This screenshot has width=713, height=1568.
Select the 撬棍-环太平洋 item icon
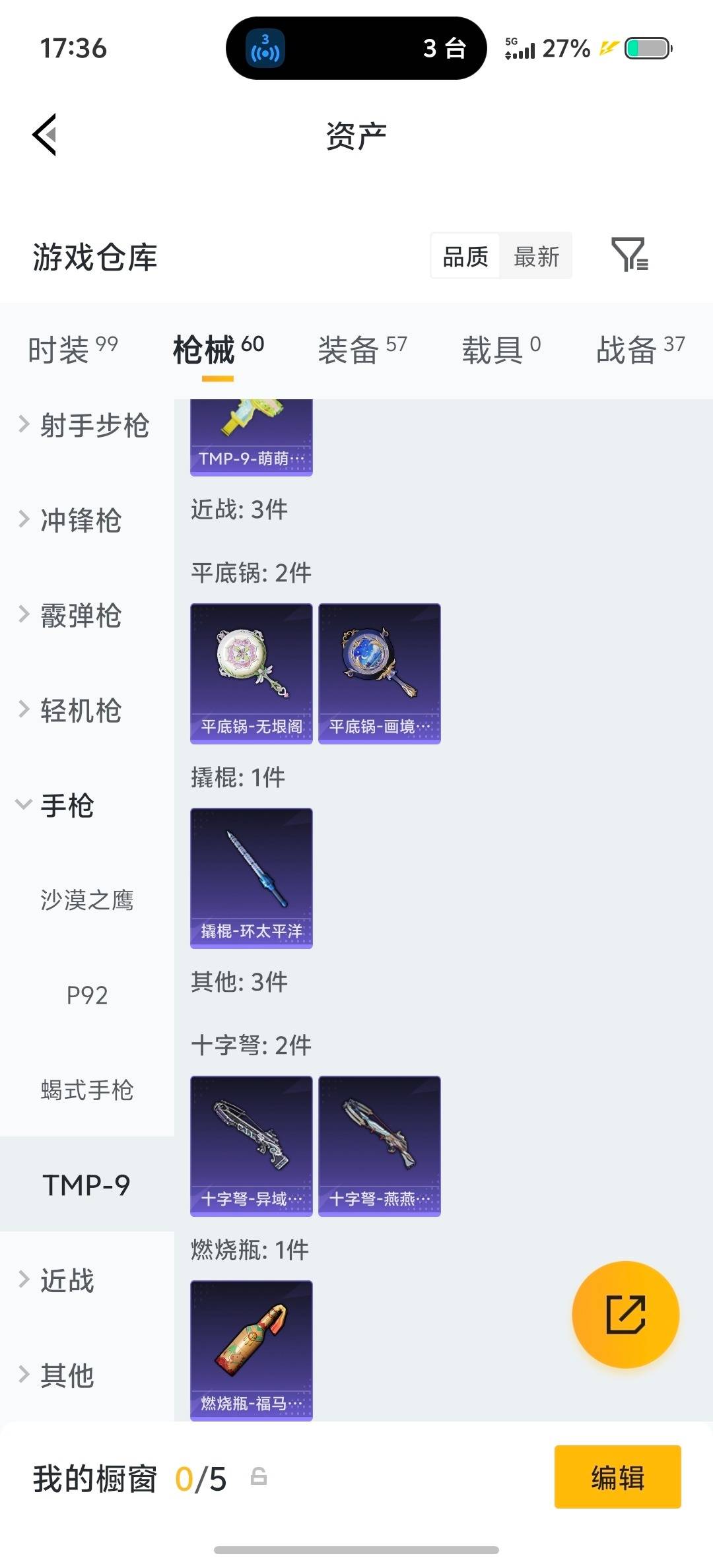pos(251,878)
